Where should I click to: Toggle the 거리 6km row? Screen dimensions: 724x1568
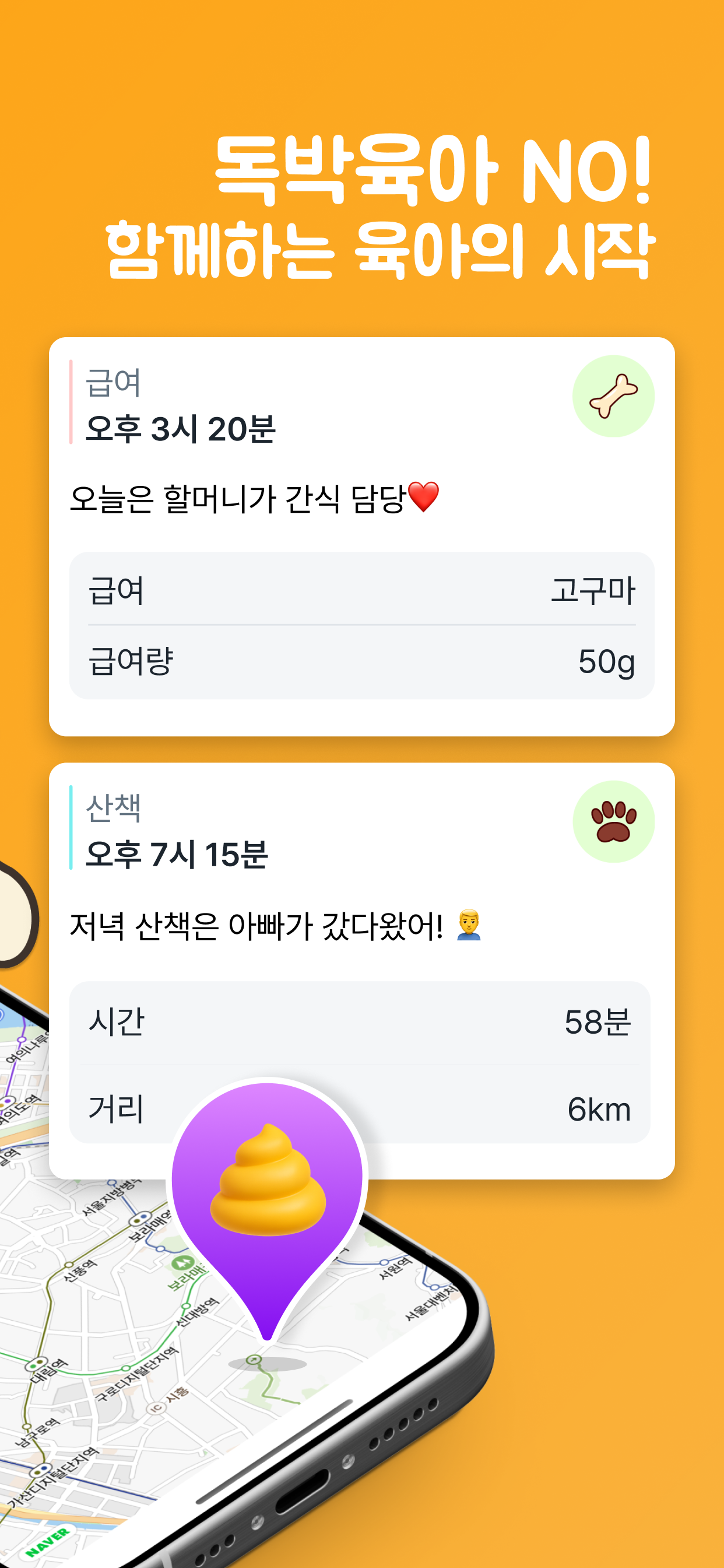(x=487, y=1108)
